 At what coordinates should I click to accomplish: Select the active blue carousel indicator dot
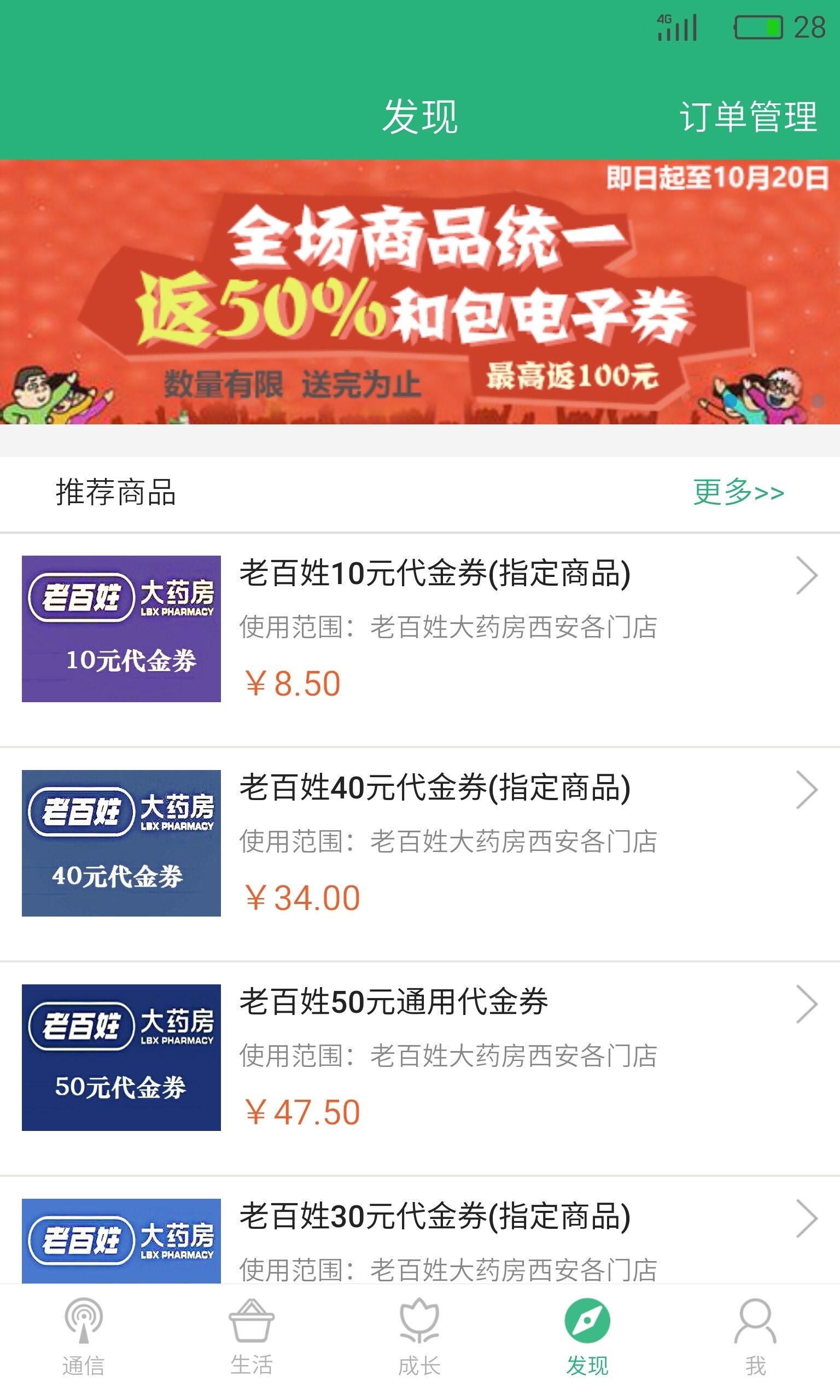click(730, 400)
